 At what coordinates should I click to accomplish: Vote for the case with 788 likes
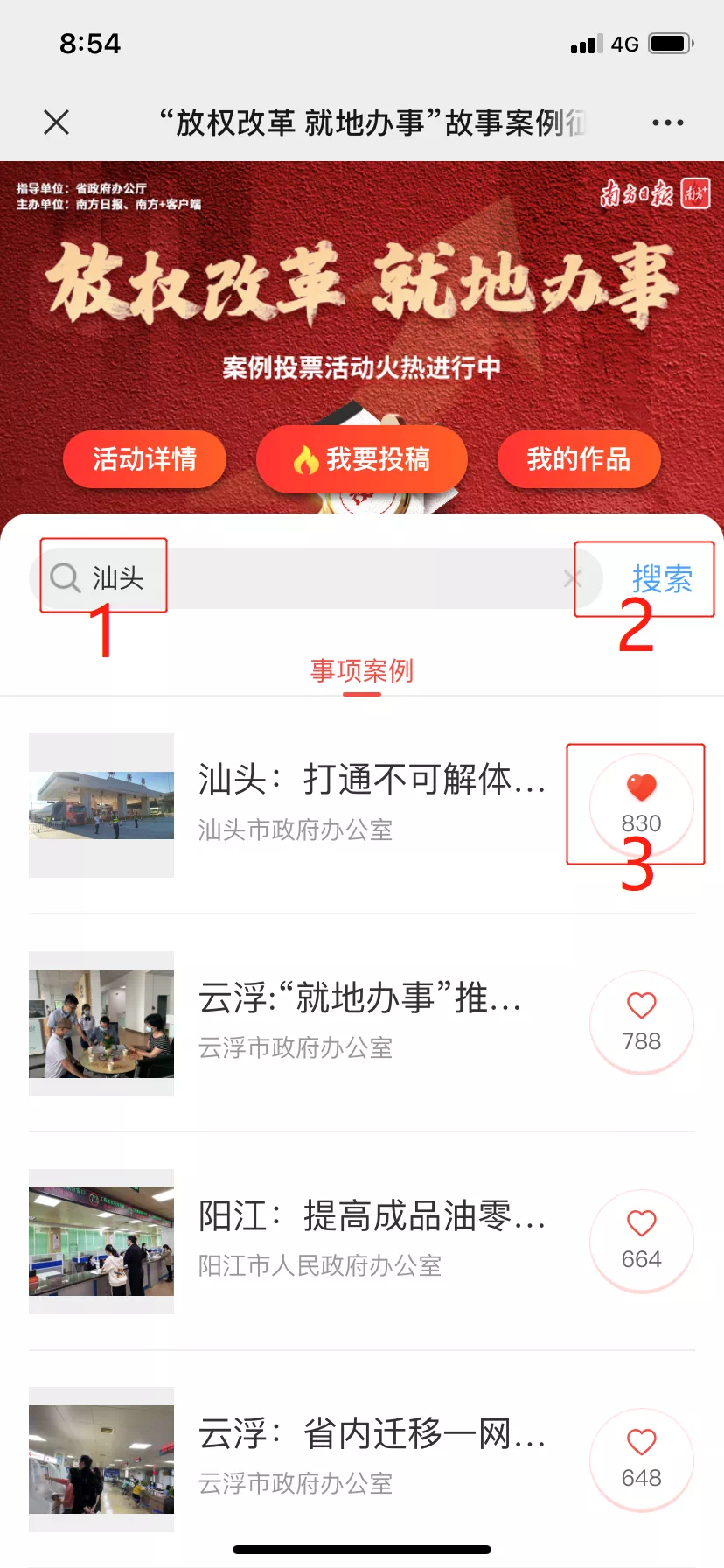pos(641,1021)
